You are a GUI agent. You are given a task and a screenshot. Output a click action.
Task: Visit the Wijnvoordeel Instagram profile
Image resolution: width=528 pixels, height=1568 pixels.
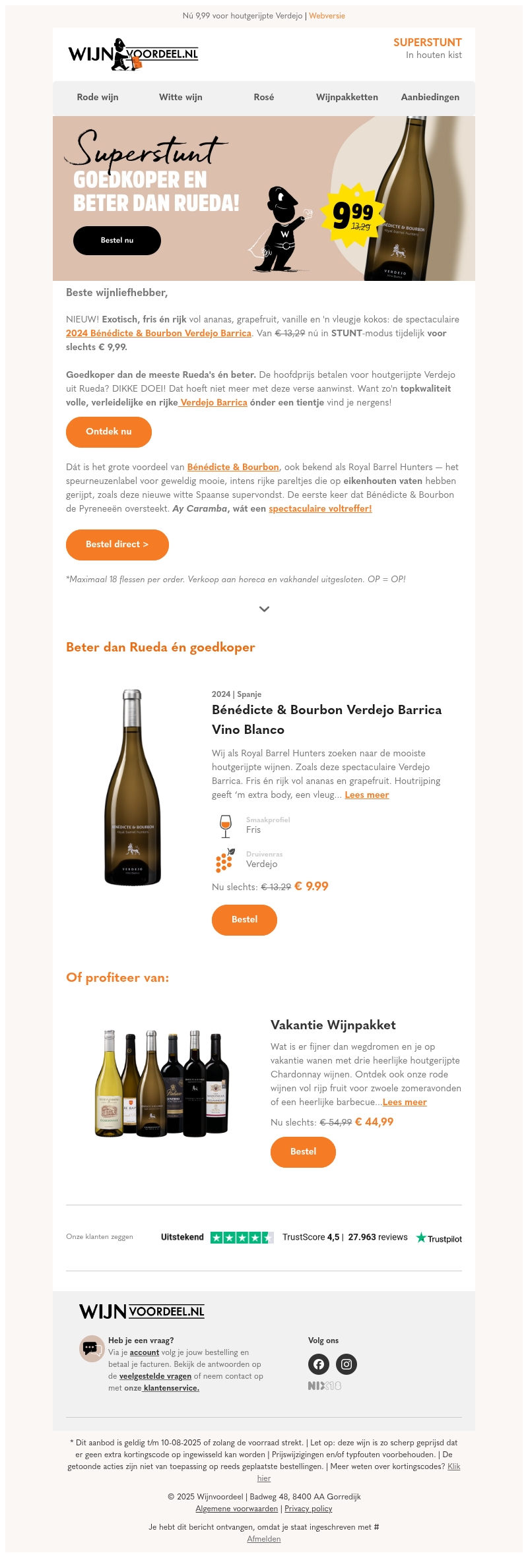[346, 1364]
